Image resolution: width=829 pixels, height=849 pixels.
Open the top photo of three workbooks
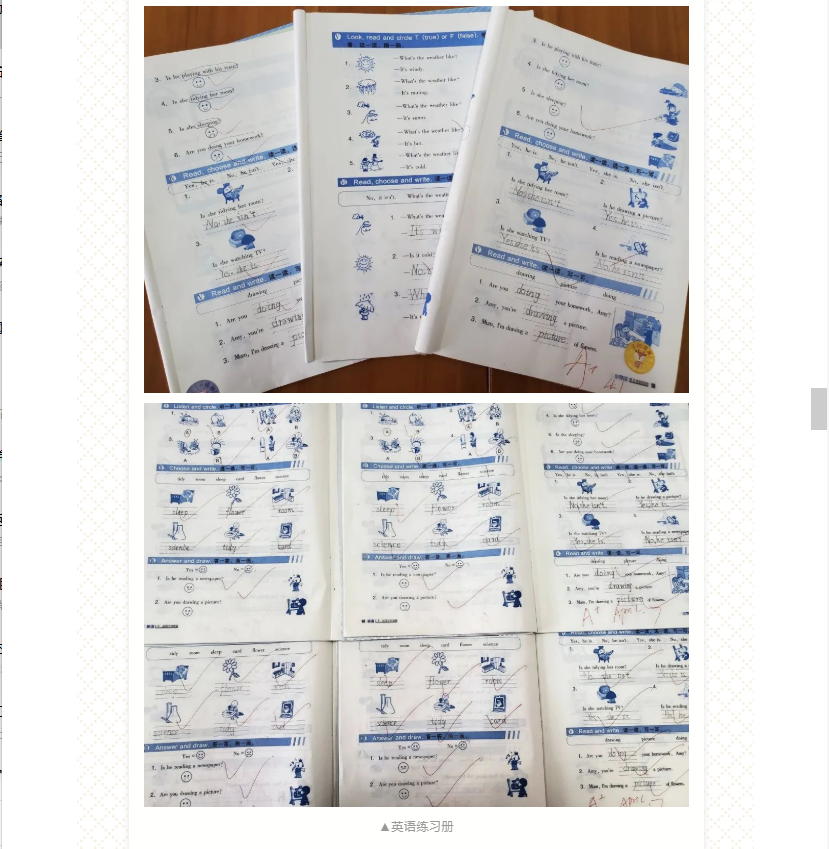coord(416,199)
